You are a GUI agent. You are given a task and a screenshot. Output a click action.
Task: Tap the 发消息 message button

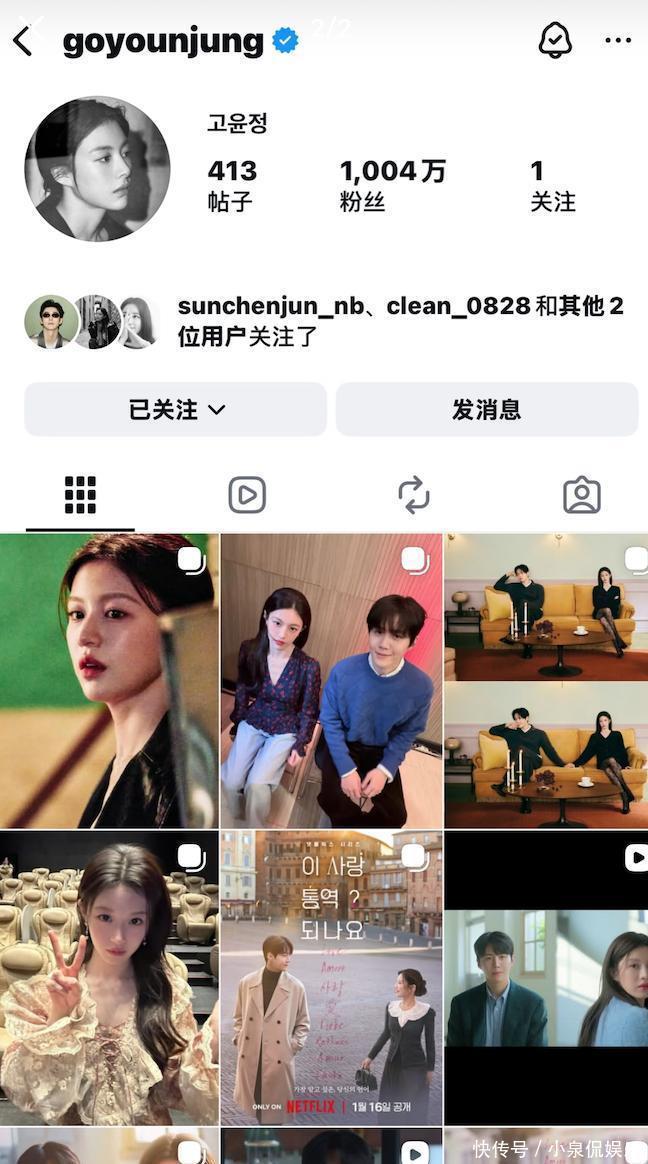click(486, 409)
